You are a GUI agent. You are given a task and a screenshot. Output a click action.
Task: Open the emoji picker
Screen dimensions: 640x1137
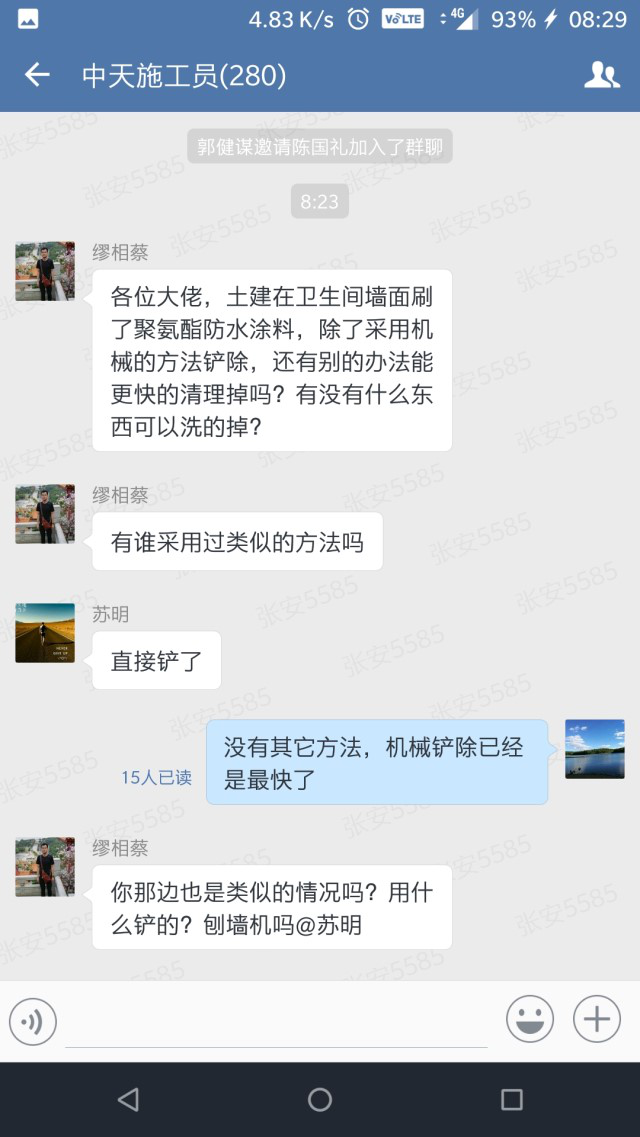click(530, 1020)
